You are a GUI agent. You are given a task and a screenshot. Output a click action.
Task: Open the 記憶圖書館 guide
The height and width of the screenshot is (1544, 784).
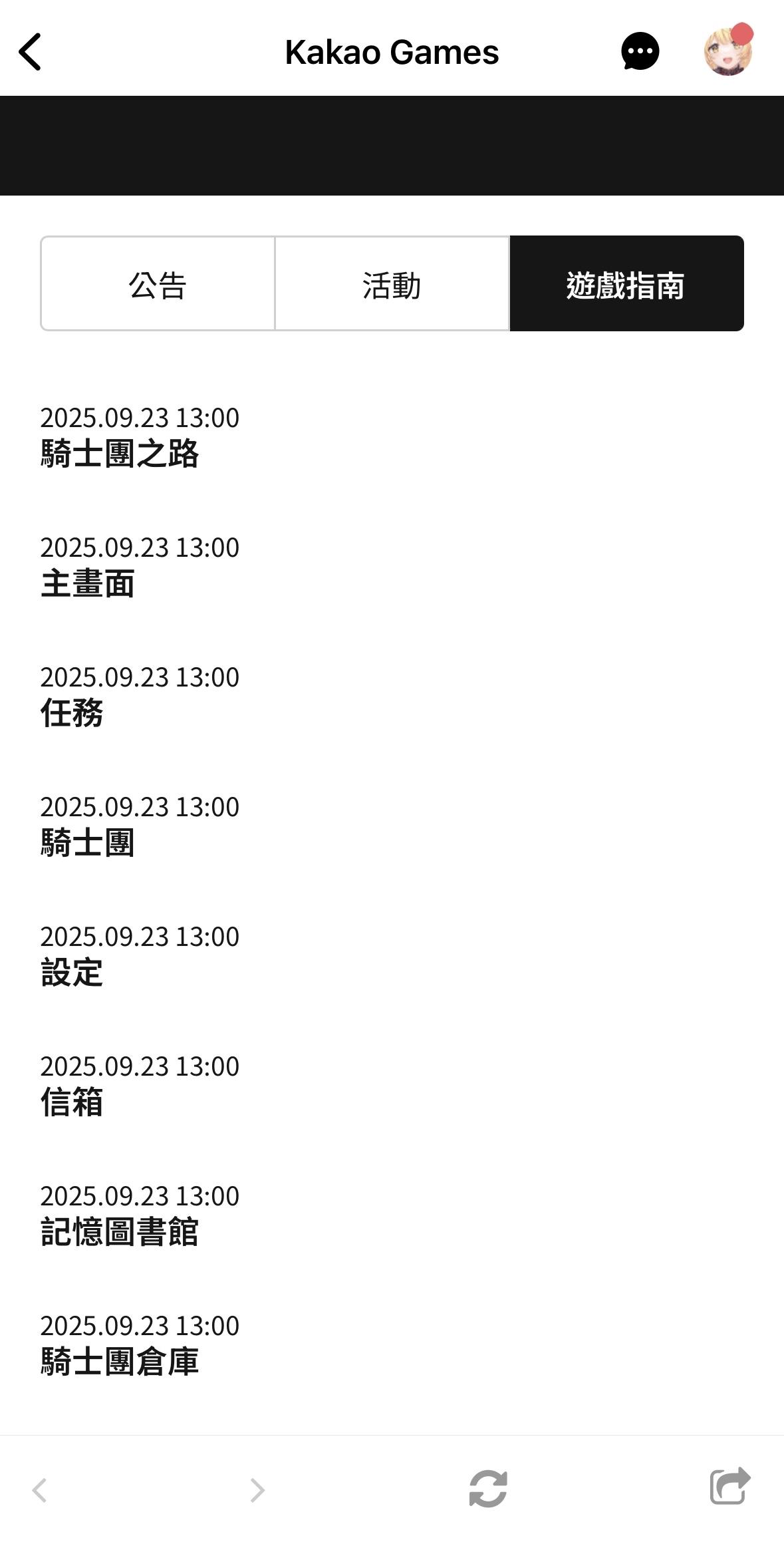(392, 1215)
